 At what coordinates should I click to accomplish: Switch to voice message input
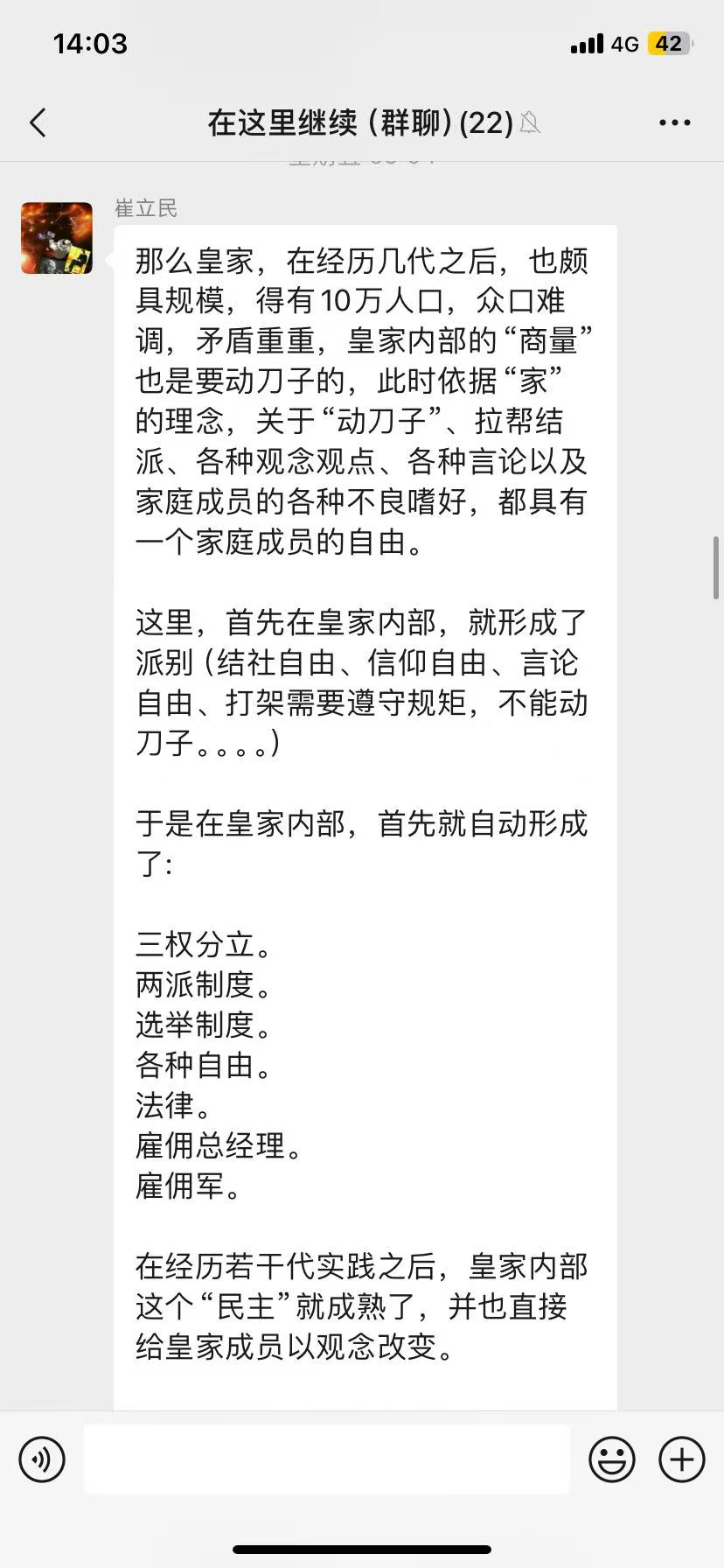click(42, 1459)
